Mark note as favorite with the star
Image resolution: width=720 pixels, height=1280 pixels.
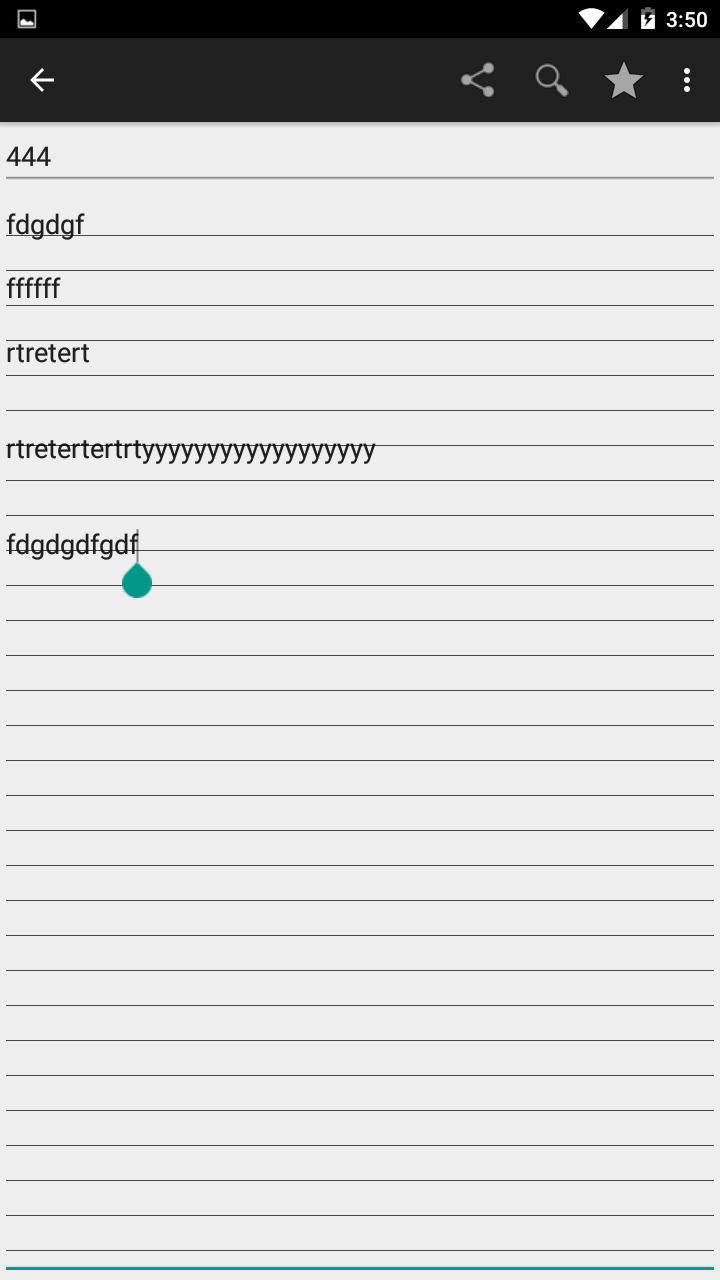623,80
